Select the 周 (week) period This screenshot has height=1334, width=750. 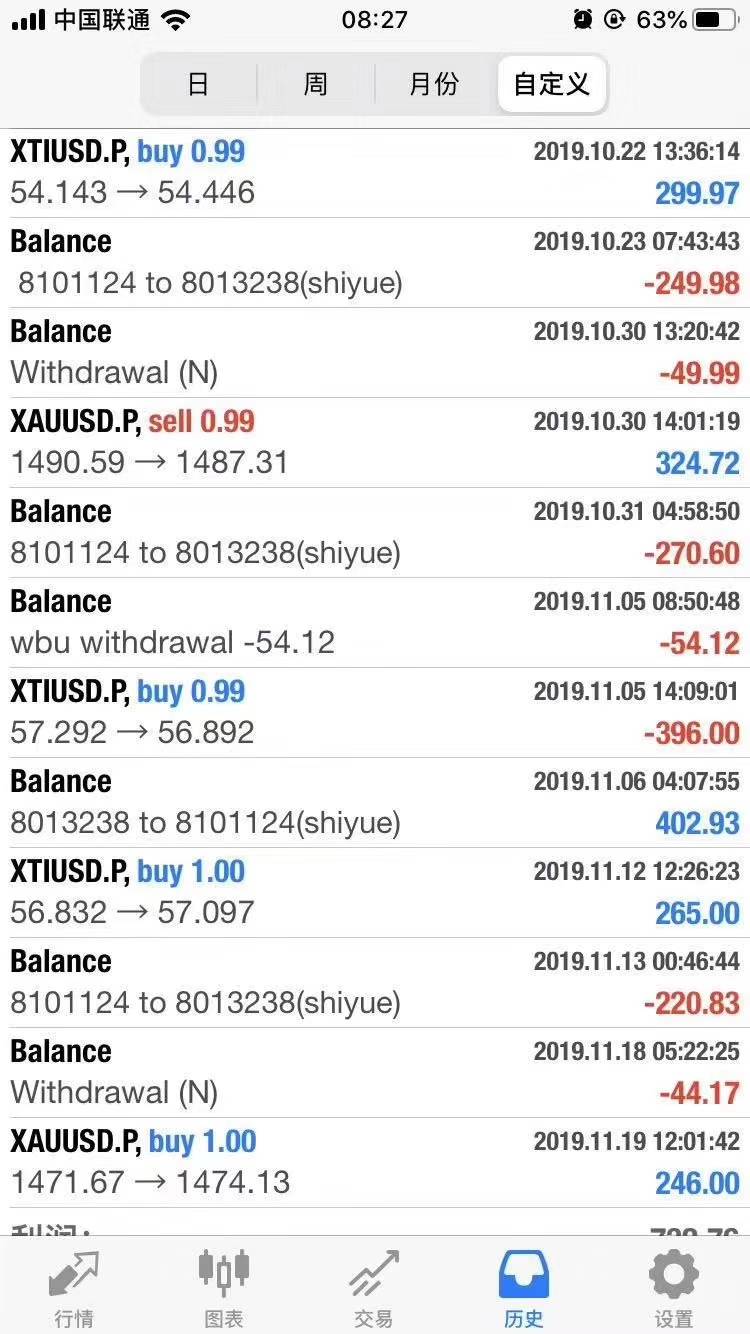pos(315,84)
